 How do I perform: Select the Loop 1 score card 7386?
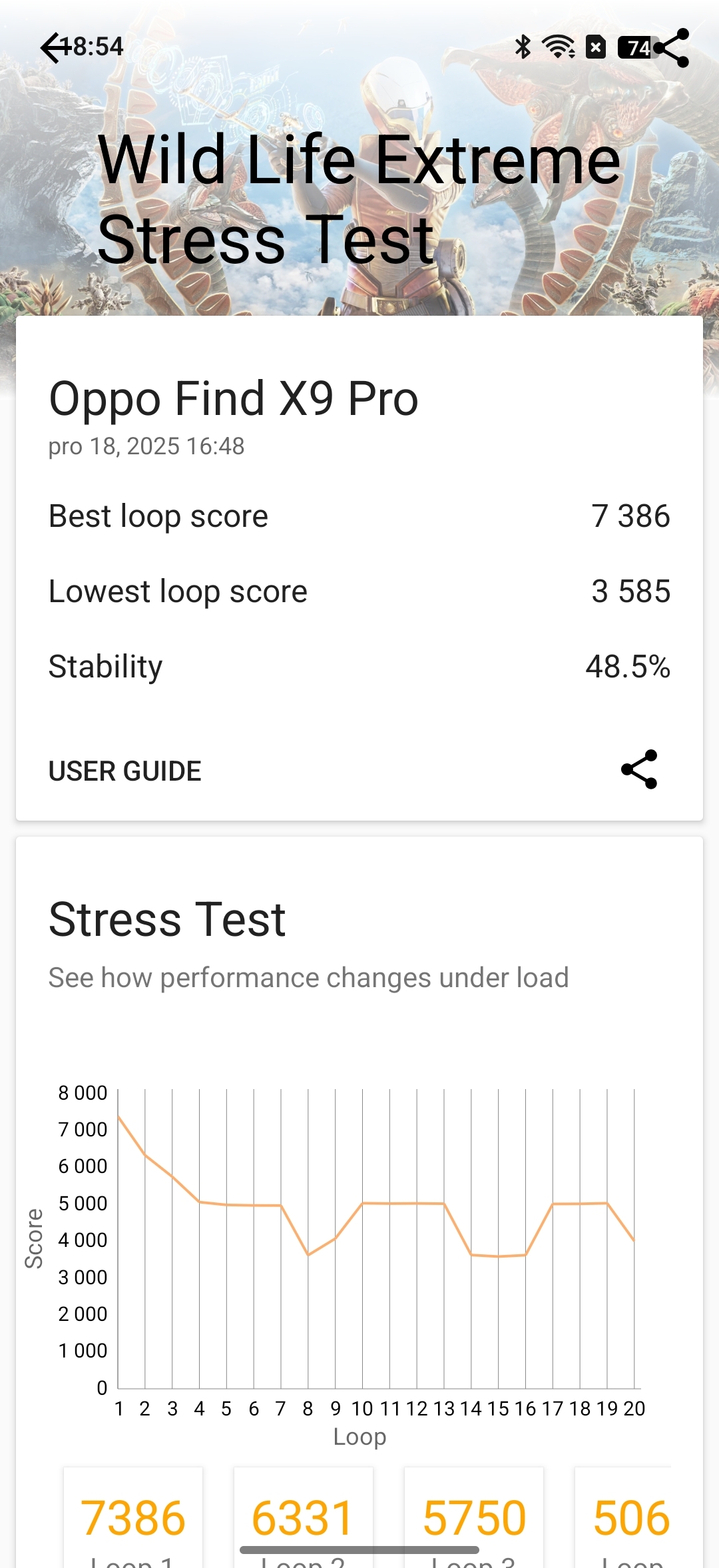(x=133, y=1515)
